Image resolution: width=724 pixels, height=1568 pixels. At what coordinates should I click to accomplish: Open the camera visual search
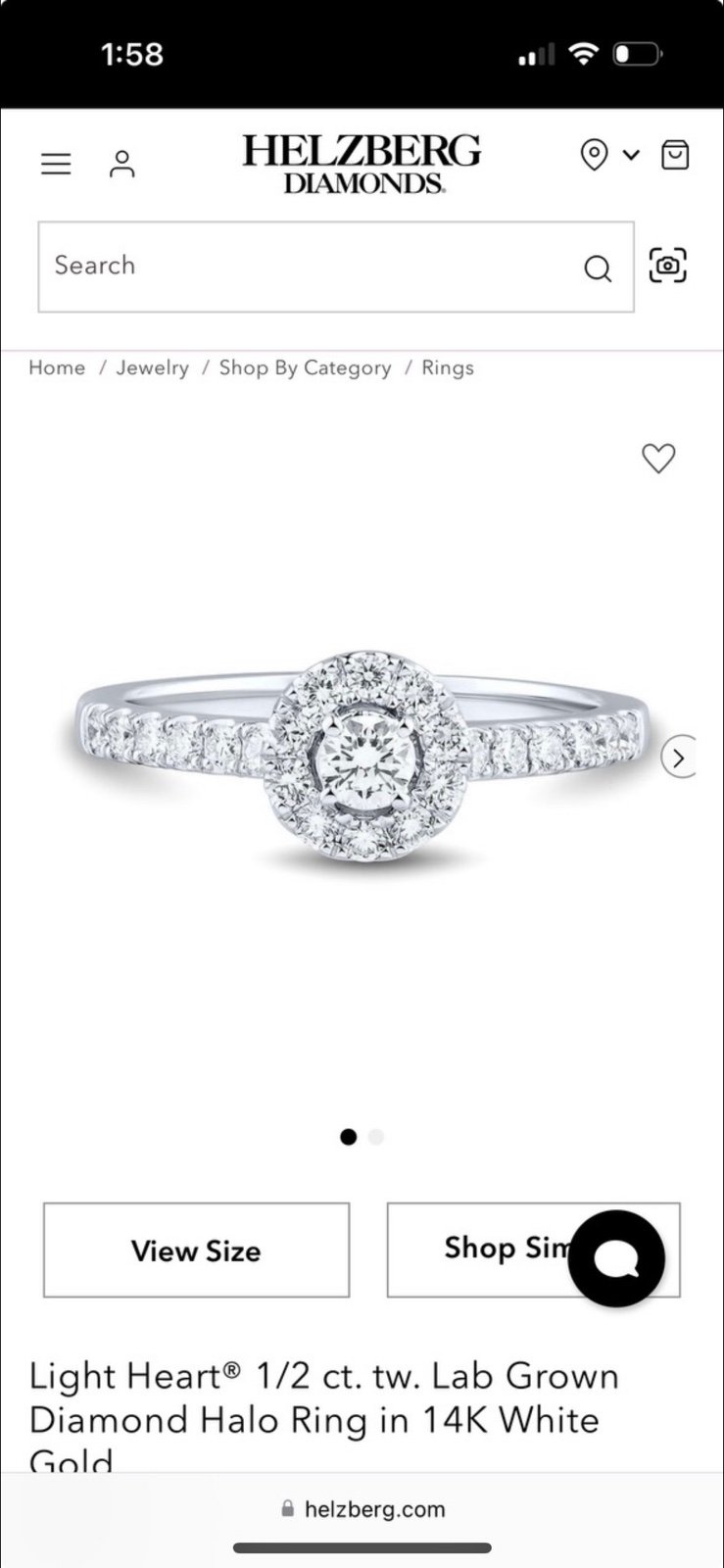[668, 266]
